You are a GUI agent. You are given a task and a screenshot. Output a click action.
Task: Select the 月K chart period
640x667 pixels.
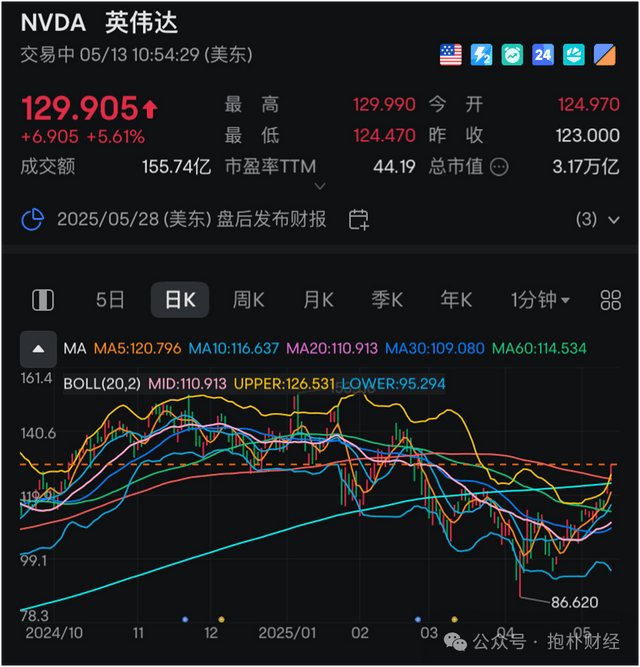pyautogui.click(x=318, y=299)
